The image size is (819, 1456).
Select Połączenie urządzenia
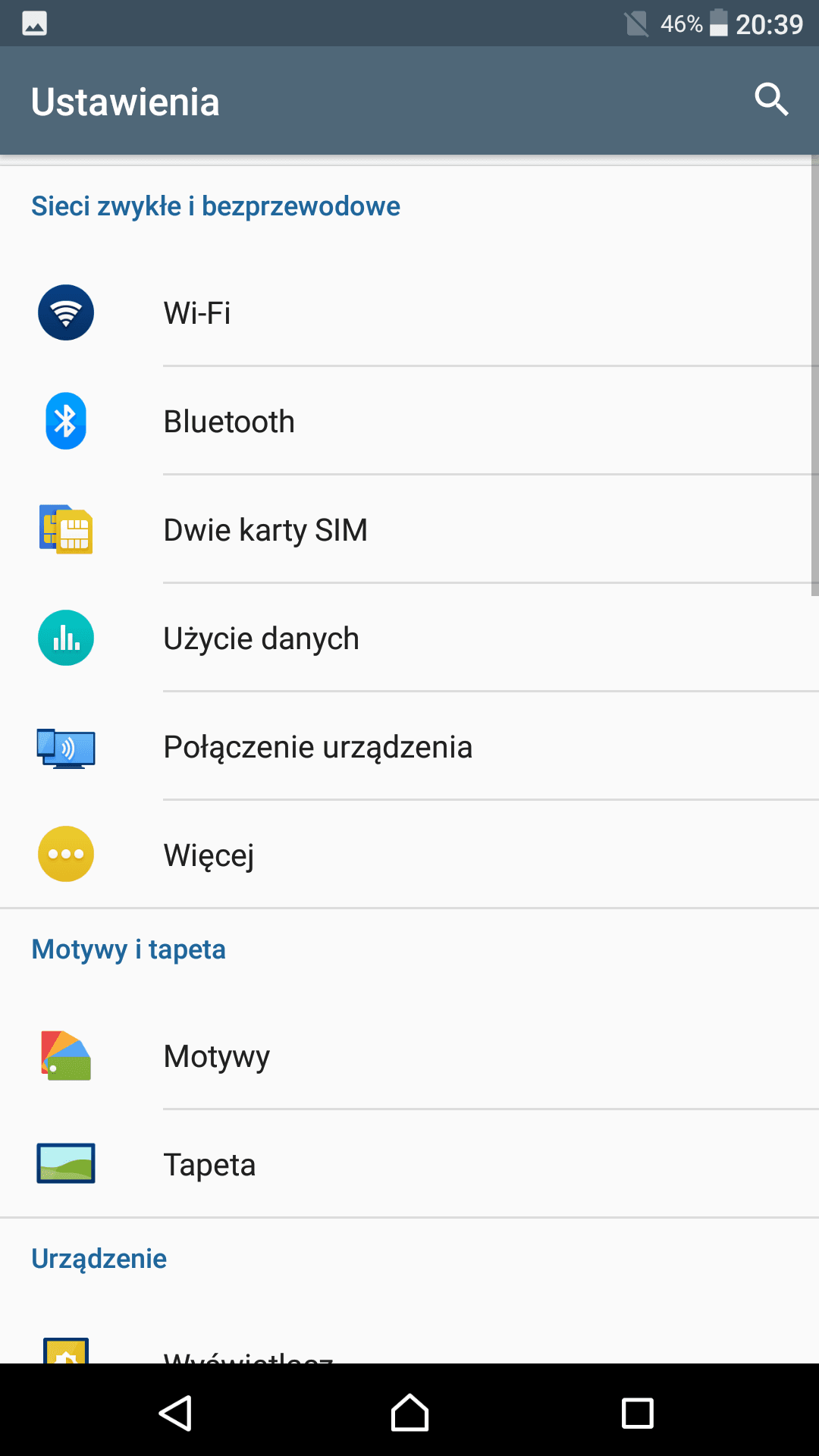point(409,746)
